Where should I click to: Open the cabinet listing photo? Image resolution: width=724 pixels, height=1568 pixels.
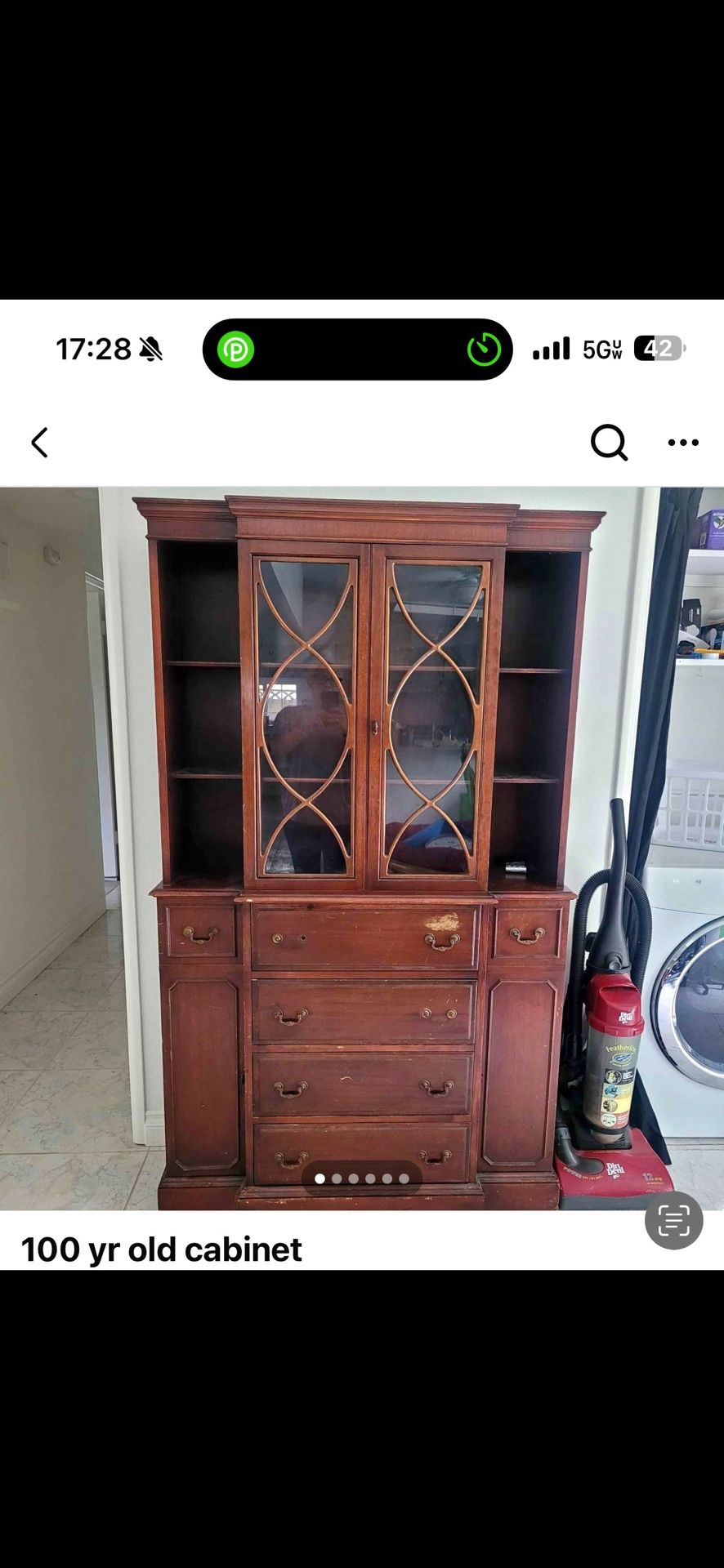[x=362, y=817]
